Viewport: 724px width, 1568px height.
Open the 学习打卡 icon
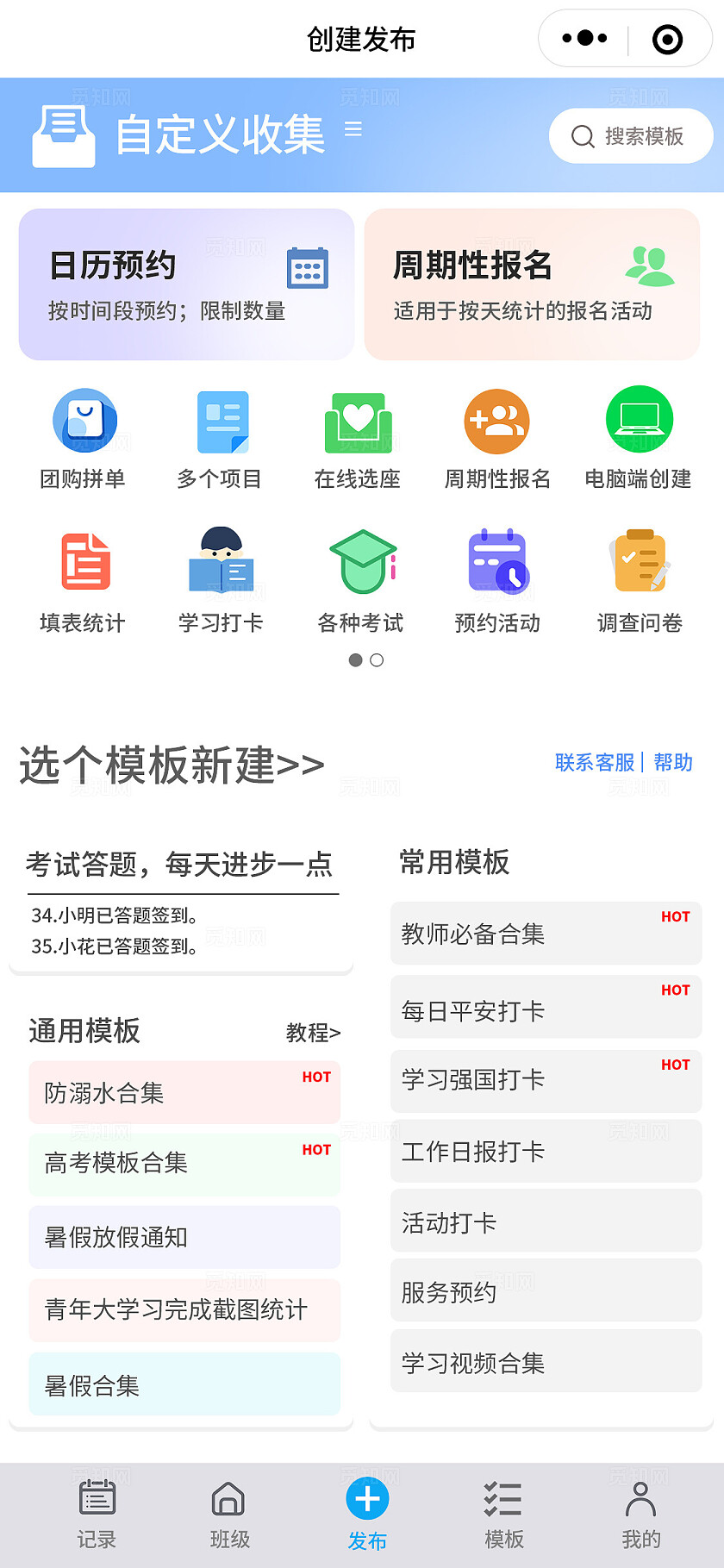coord(222,562)
